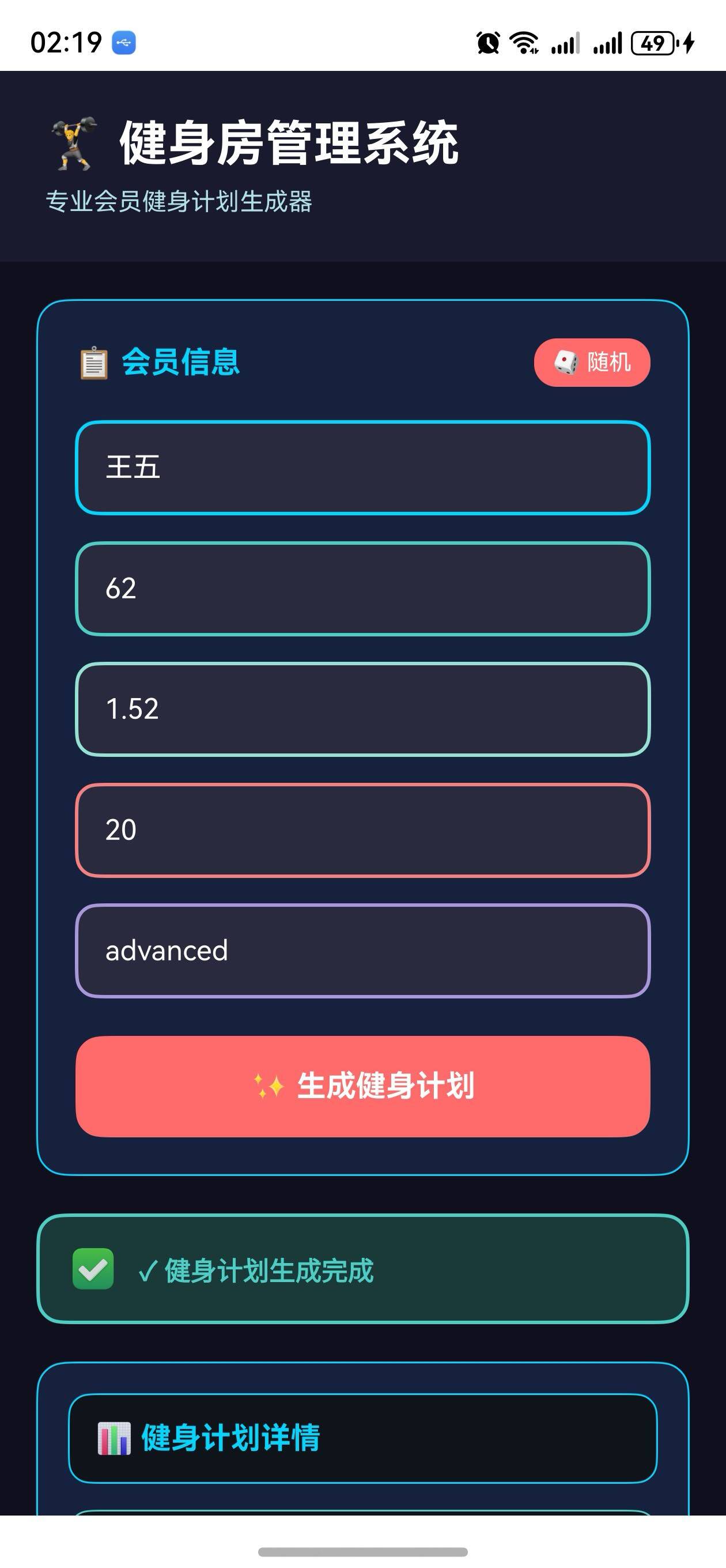Select the name field containing 王五
The height and width of the screenshot is (1568, 726).
tap(362, 469)
